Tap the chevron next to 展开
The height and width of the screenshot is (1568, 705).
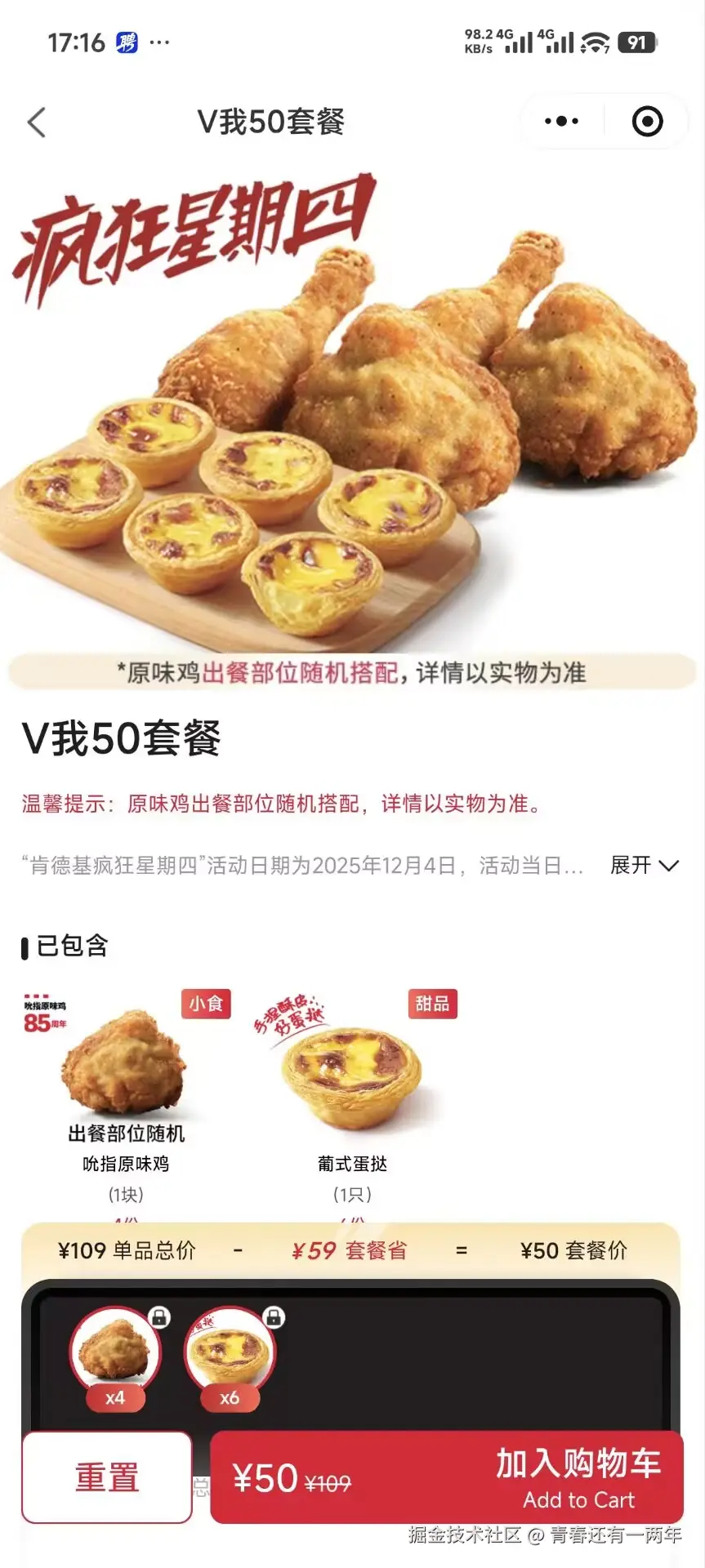pyautogui.click(x=669, y=866)
